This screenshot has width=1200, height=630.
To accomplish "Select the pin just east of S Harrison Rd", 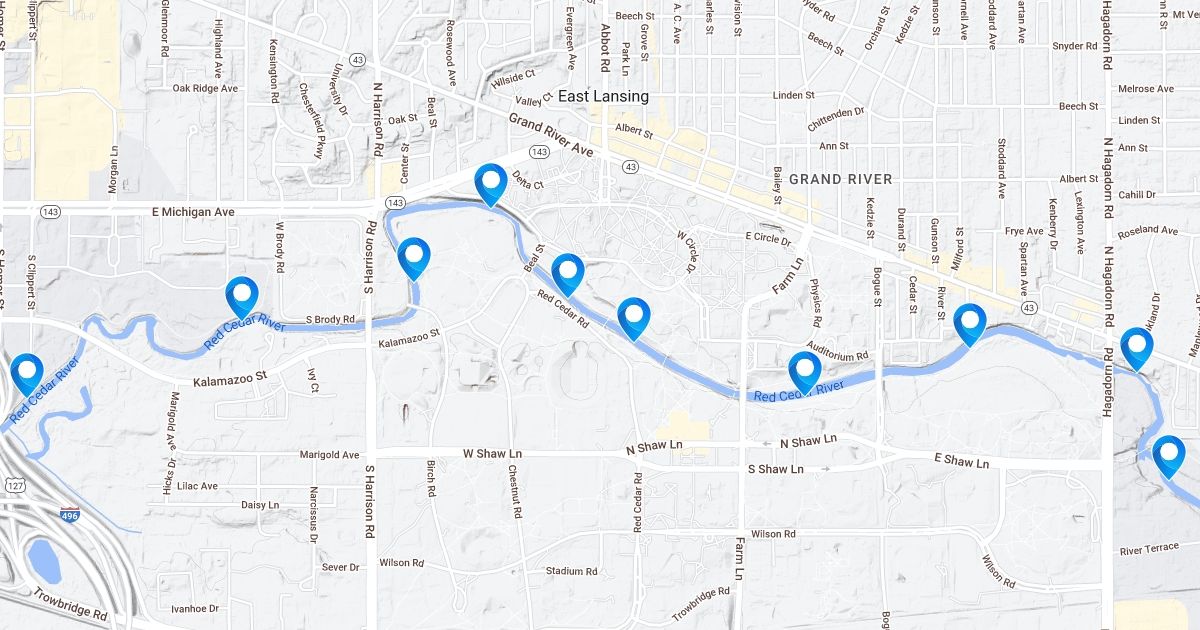I will 414,256.
